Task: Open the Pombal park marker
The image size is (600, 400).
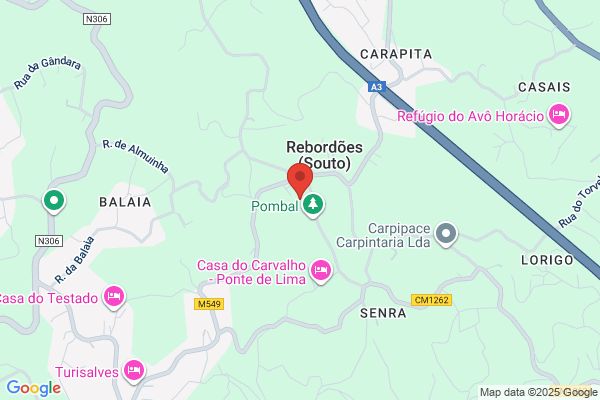Action: (313, 205)
